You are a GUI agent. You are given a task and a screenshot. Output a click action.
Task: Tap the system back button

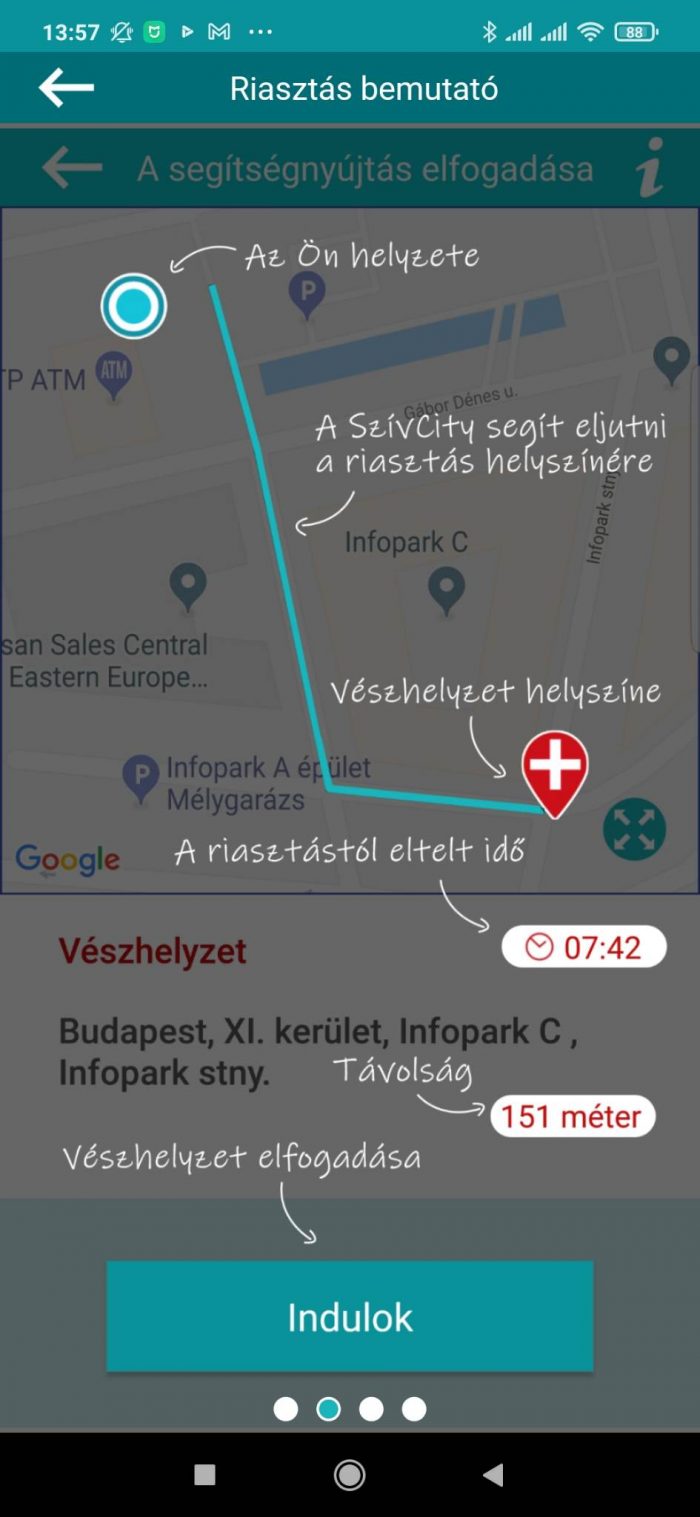pyautogui.click(x=492, y=1475)
